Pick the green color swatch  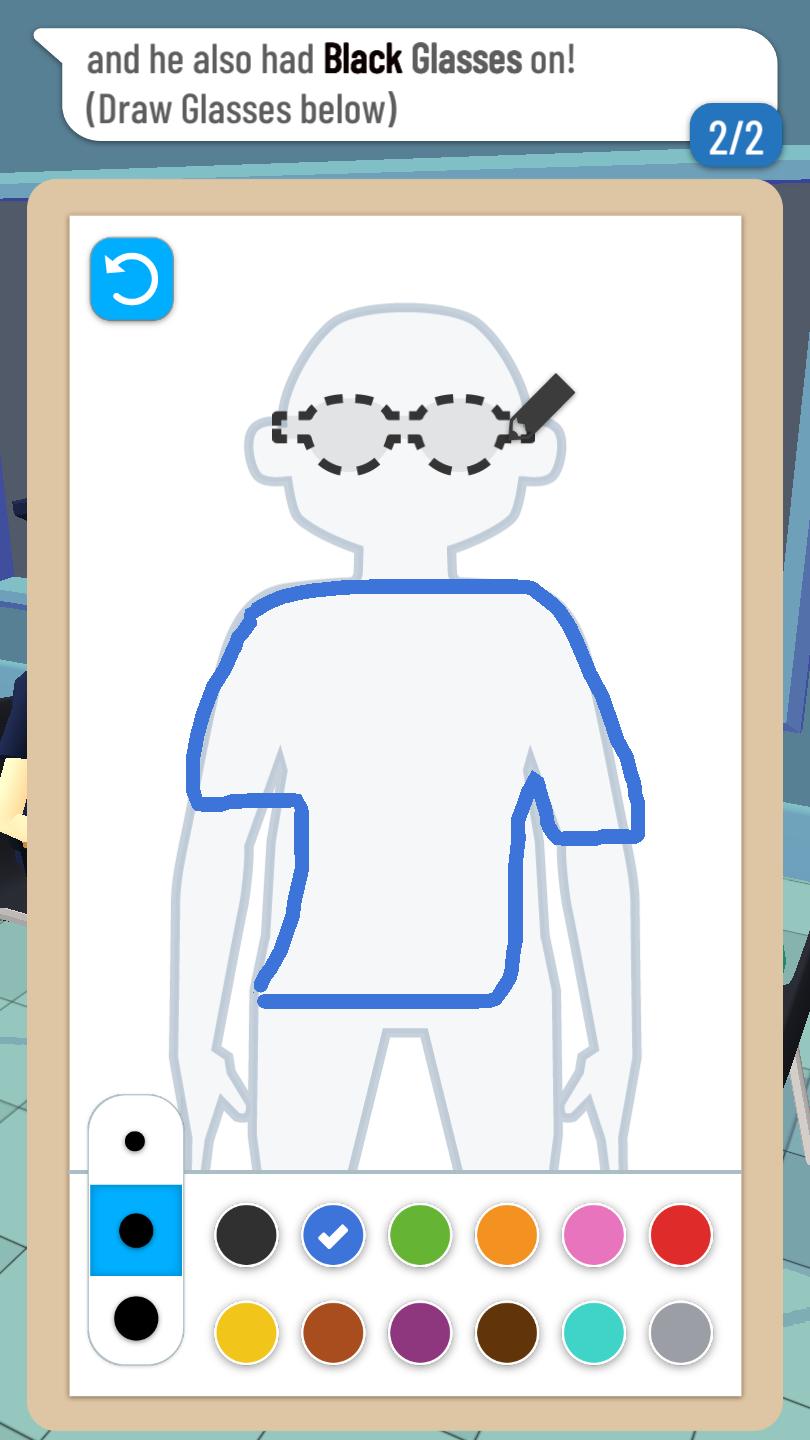tap(420, 1235)
